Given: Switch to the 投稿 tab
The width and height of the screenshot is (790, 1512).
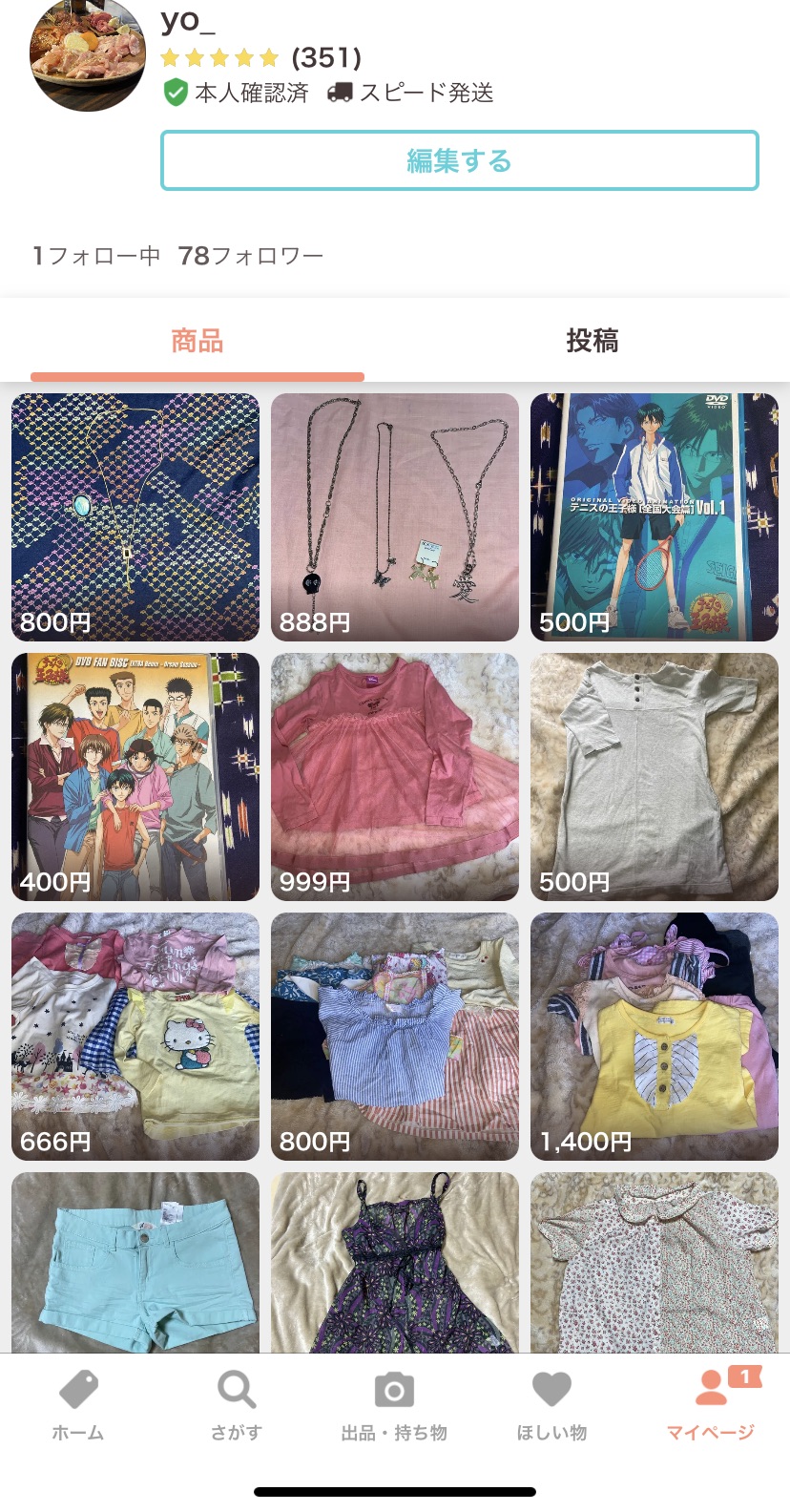Looking at the screenshot, I should [x=592, y=341].
